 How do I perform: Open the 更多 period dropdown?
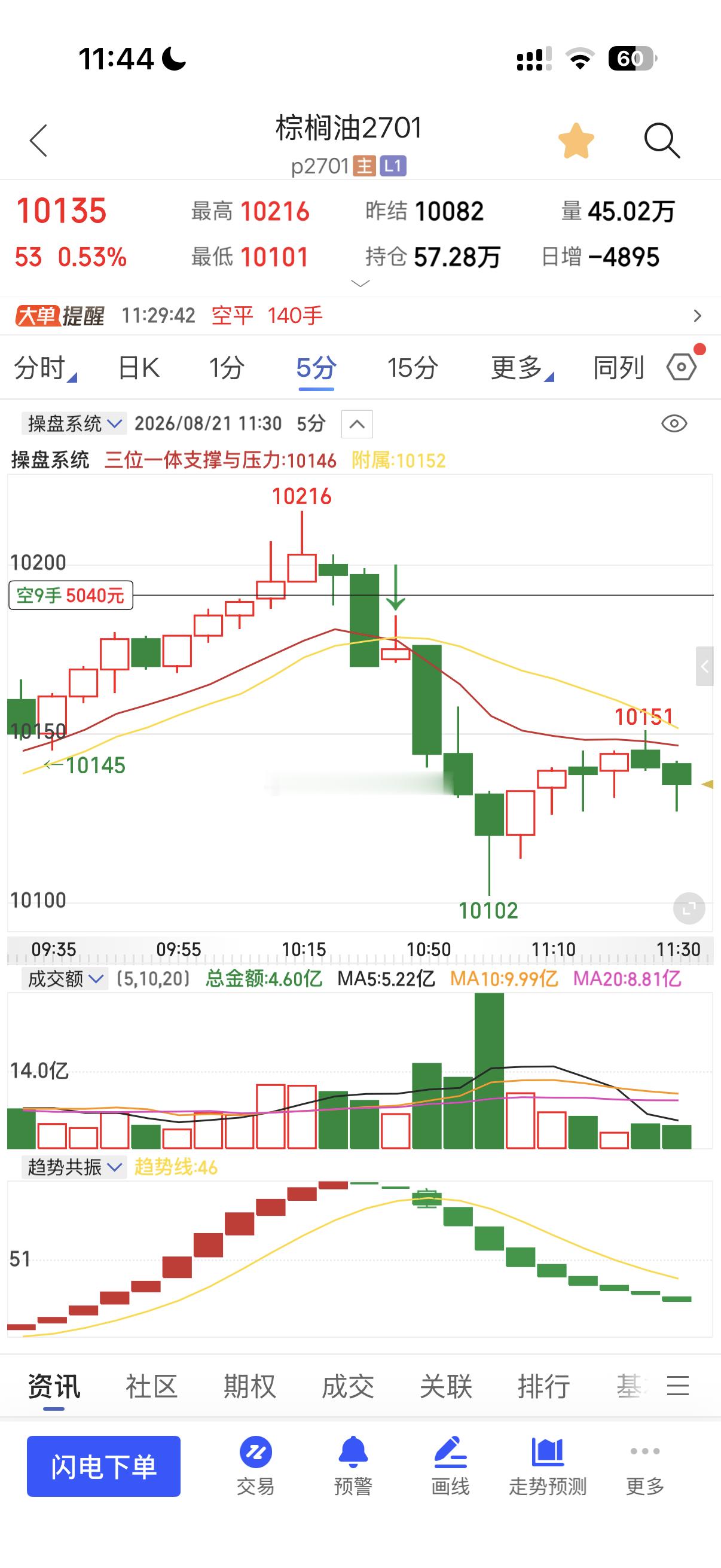pyautogui.click(x=522, y=368)
